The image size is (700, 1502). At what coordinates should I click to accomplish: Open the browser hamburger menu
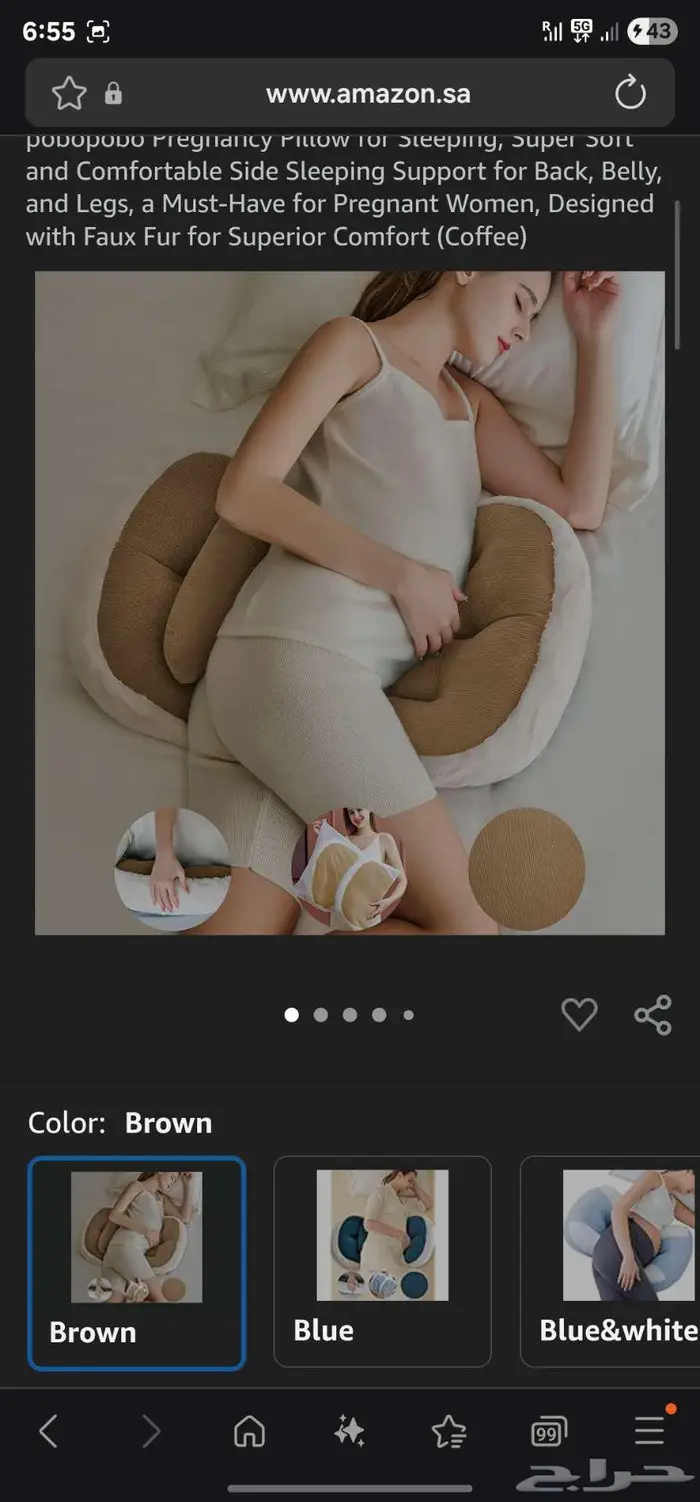pos(650,1430)
